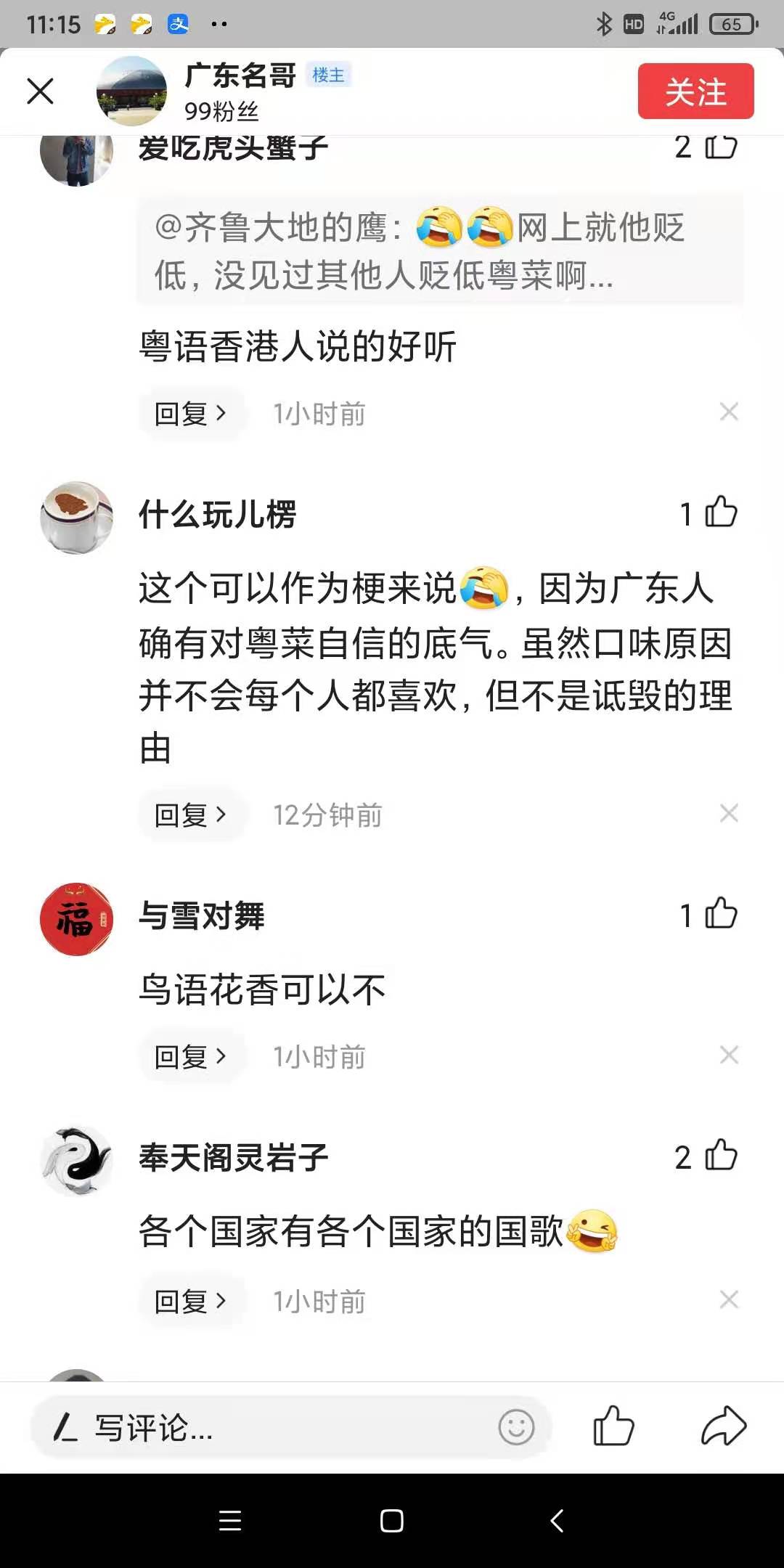Go back using the system navigation bar
The image size is (784, 1568).
tap(557, 1521)
